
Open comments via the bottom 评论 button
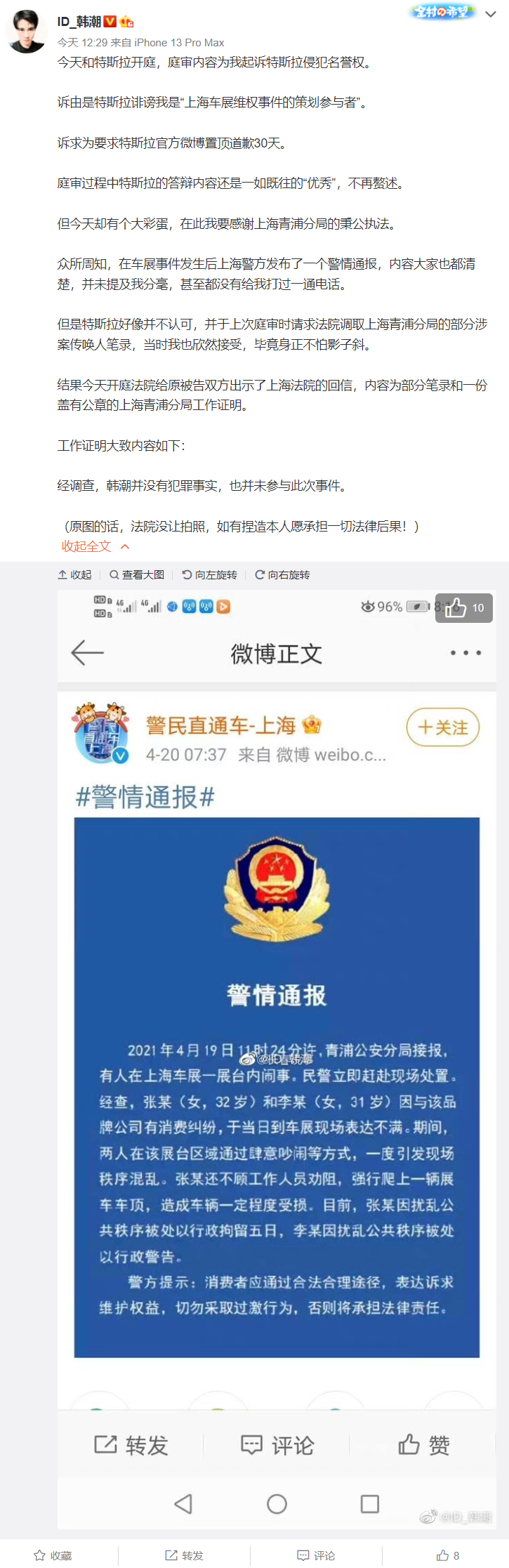pyautogui.click(x=317, y=1555)
